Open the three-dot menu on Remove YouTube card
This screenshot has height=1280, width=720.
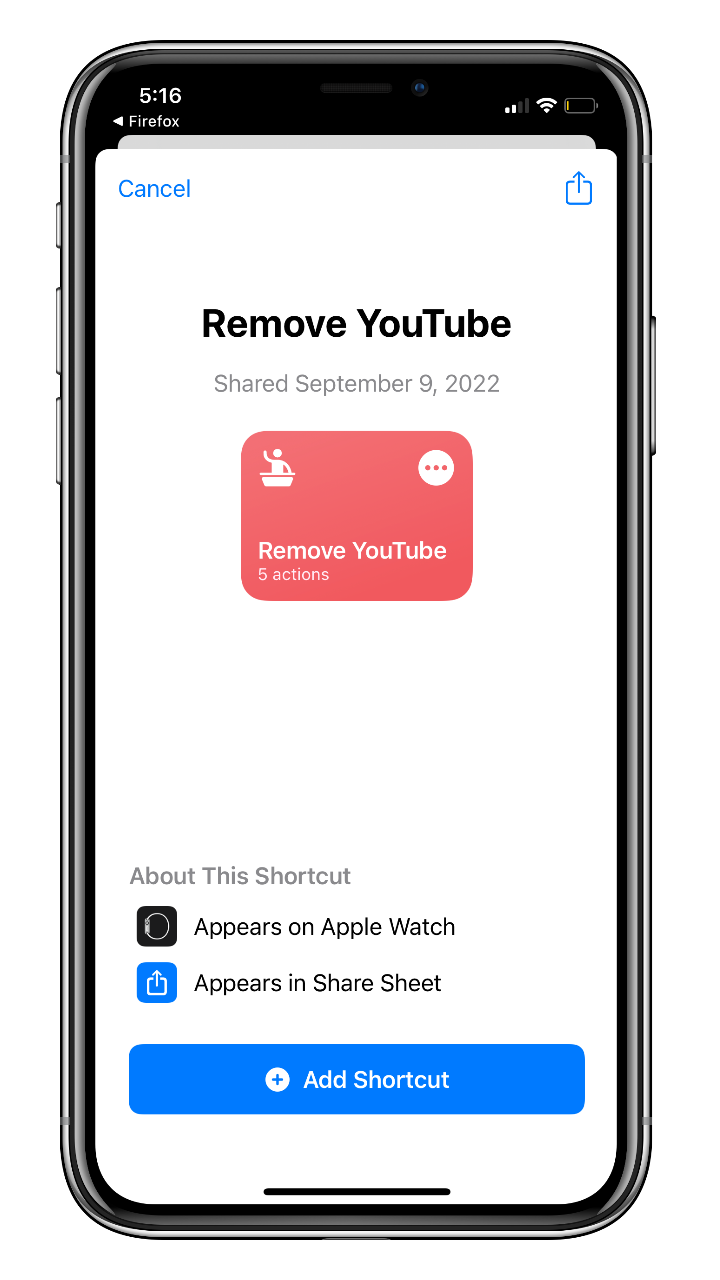[436, 467]
